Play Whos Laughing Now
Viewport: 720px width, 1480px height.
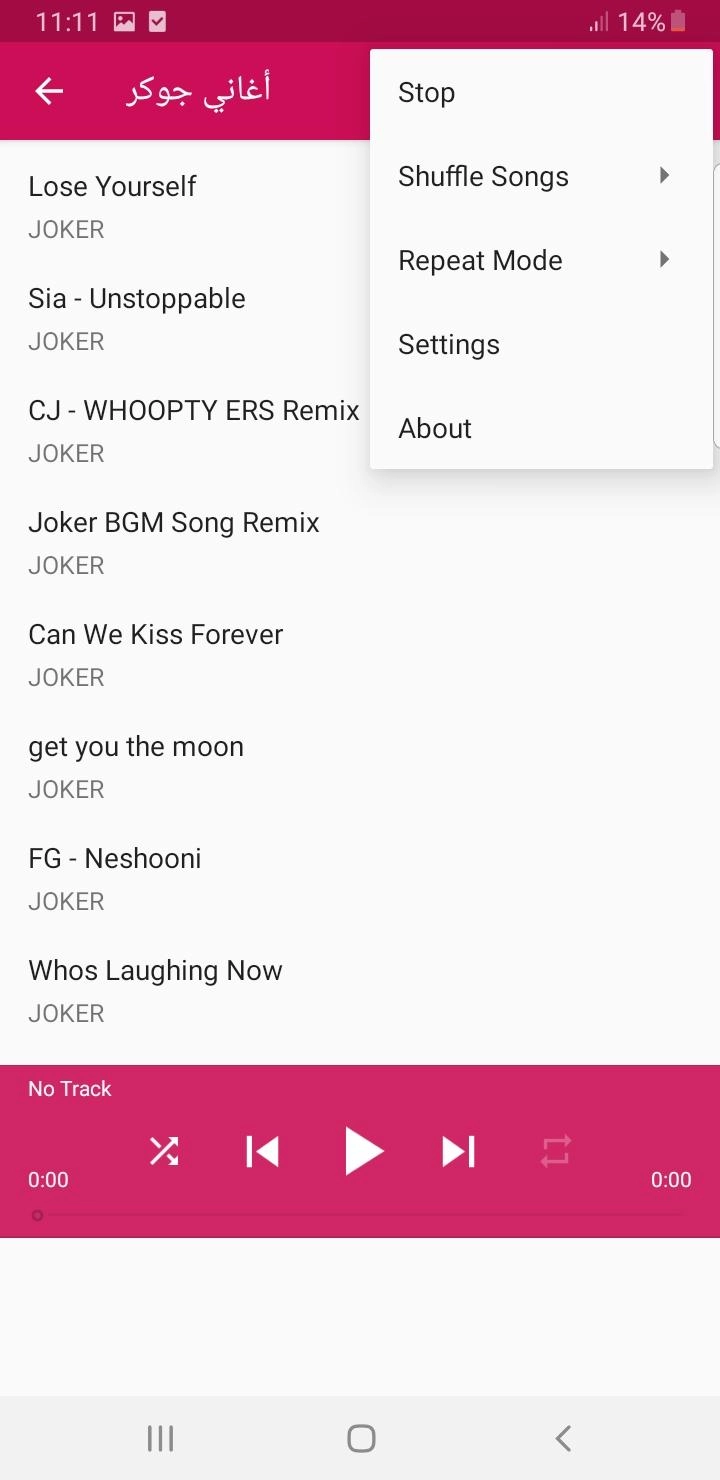click(155, 989)
